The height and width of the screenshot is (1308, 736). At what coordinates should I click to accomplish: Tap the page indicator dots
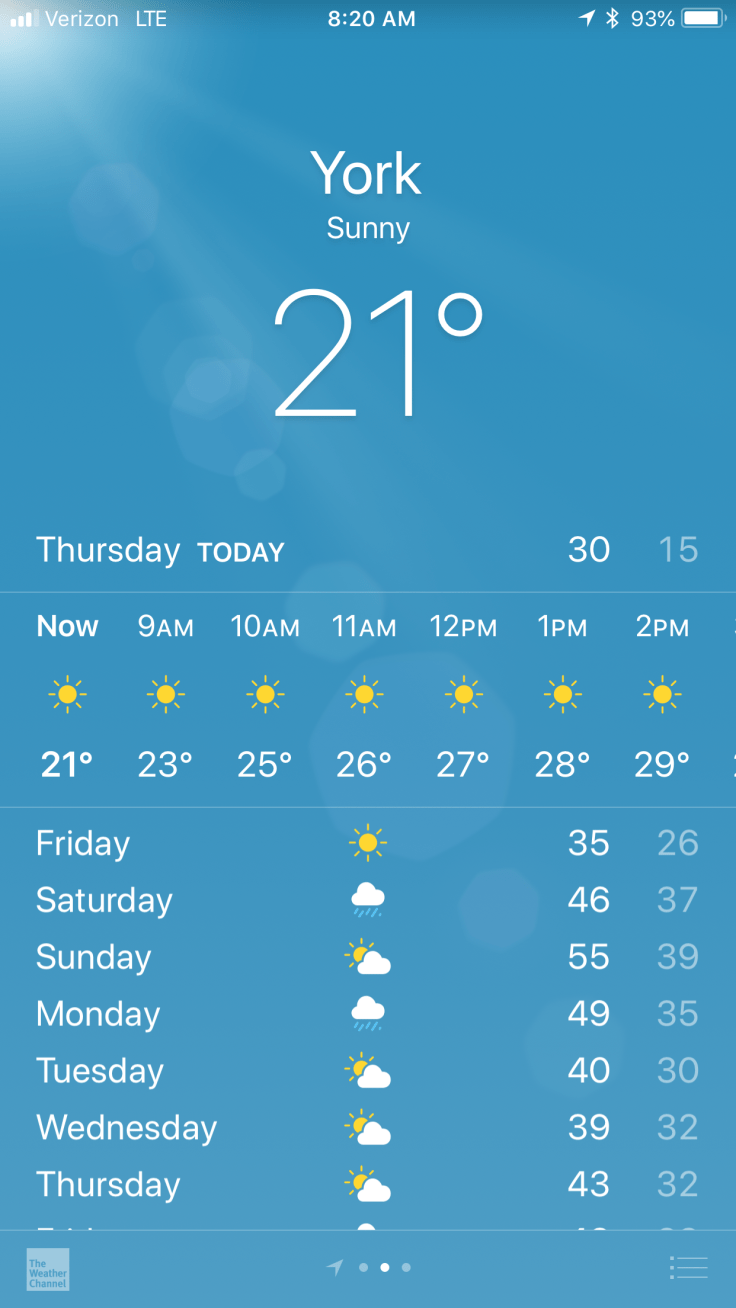pos(384,1268)
